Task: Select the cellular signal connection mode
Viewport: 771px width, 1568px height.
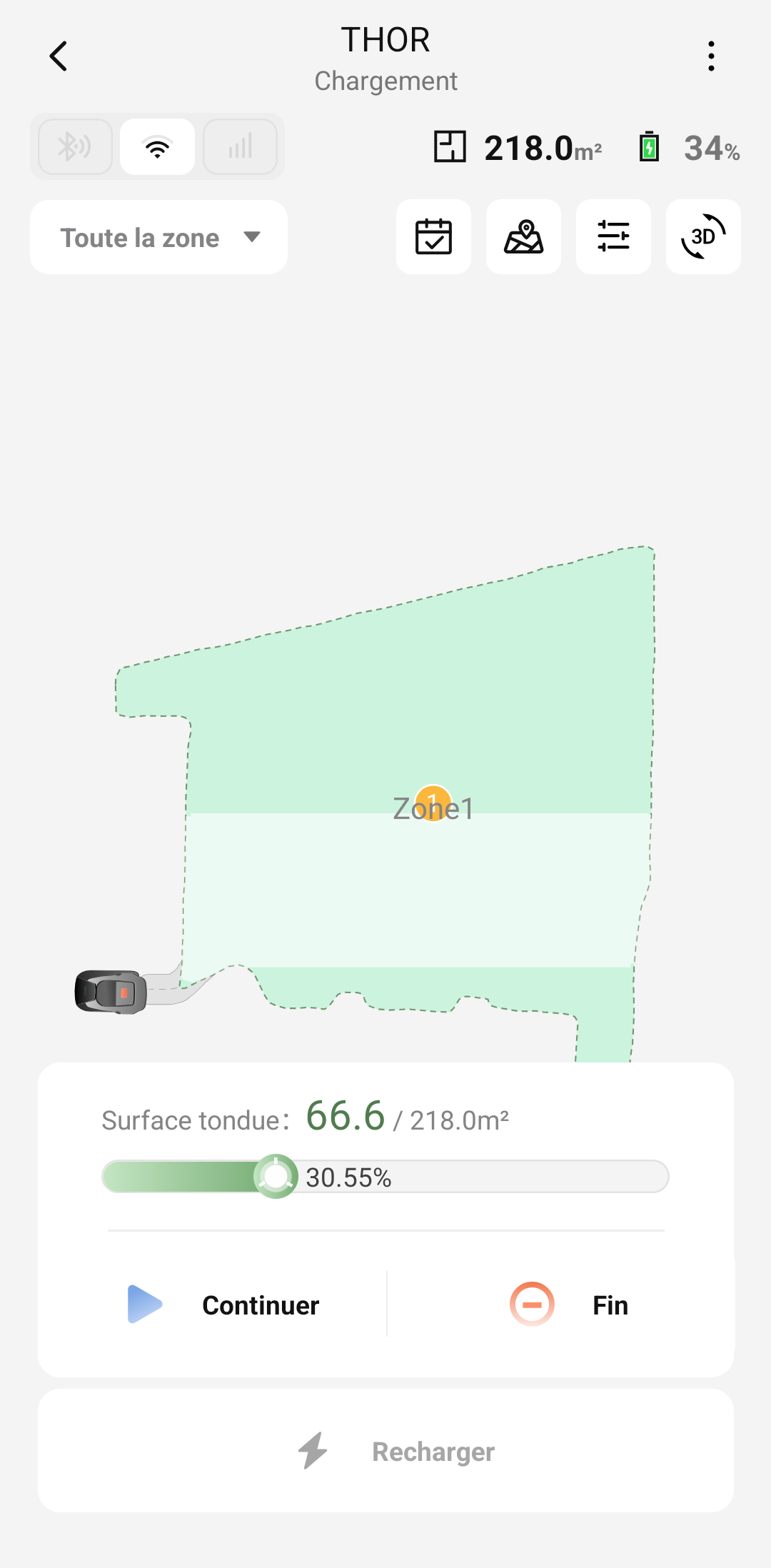Action: 241,147
